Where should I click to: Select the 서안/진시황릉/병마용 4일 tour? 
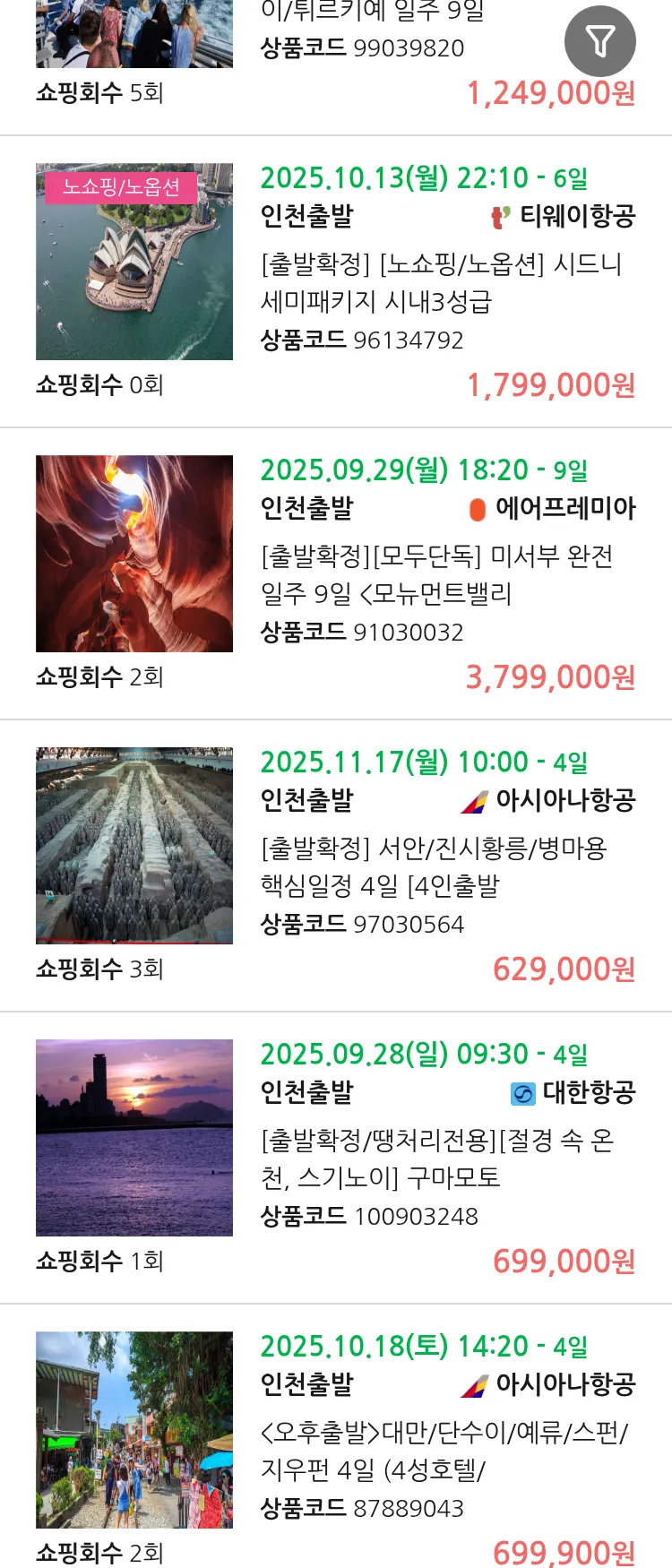[434, 866]
